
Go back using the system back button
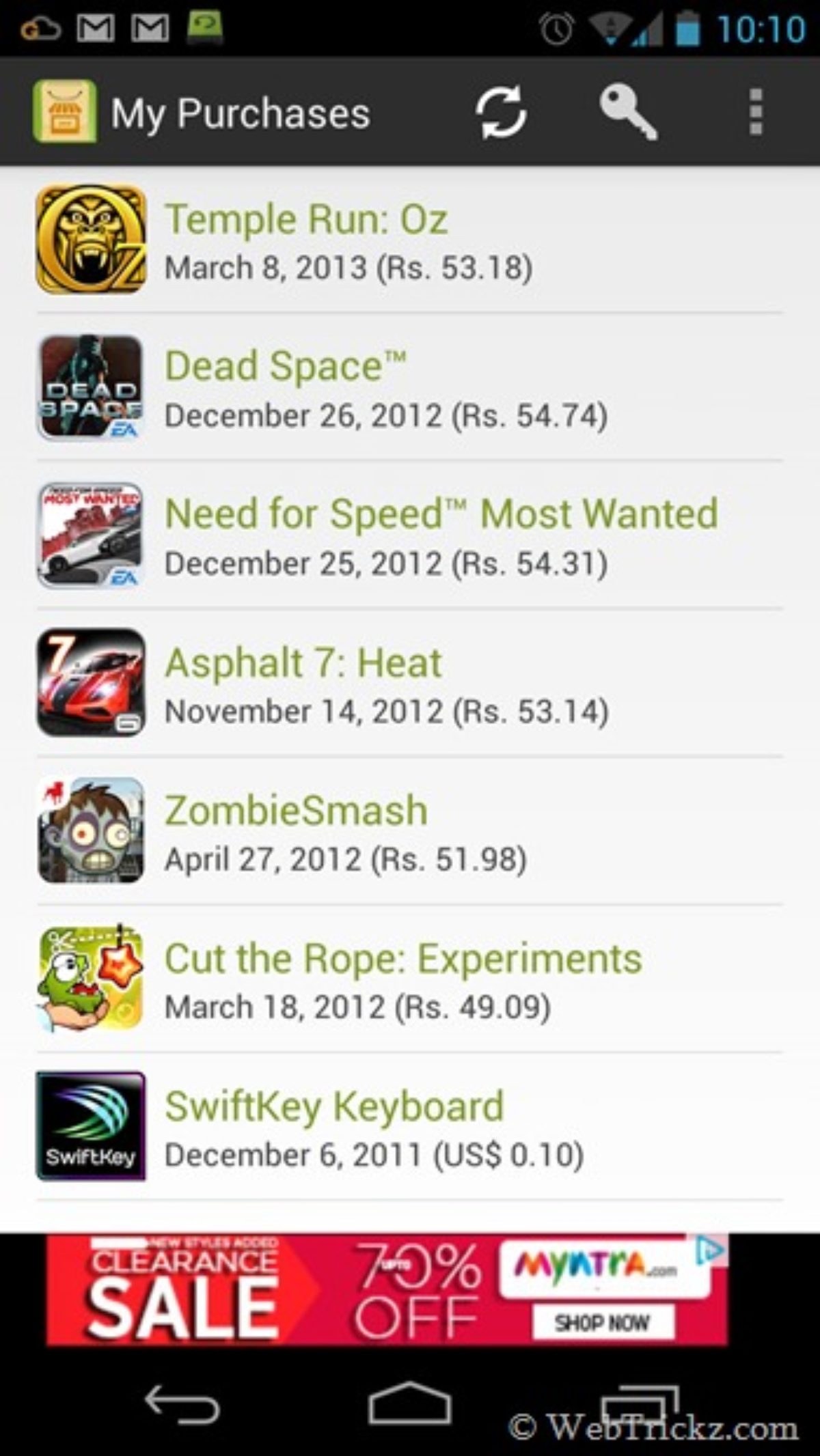pyautogui.click(x=181, y=1405)
